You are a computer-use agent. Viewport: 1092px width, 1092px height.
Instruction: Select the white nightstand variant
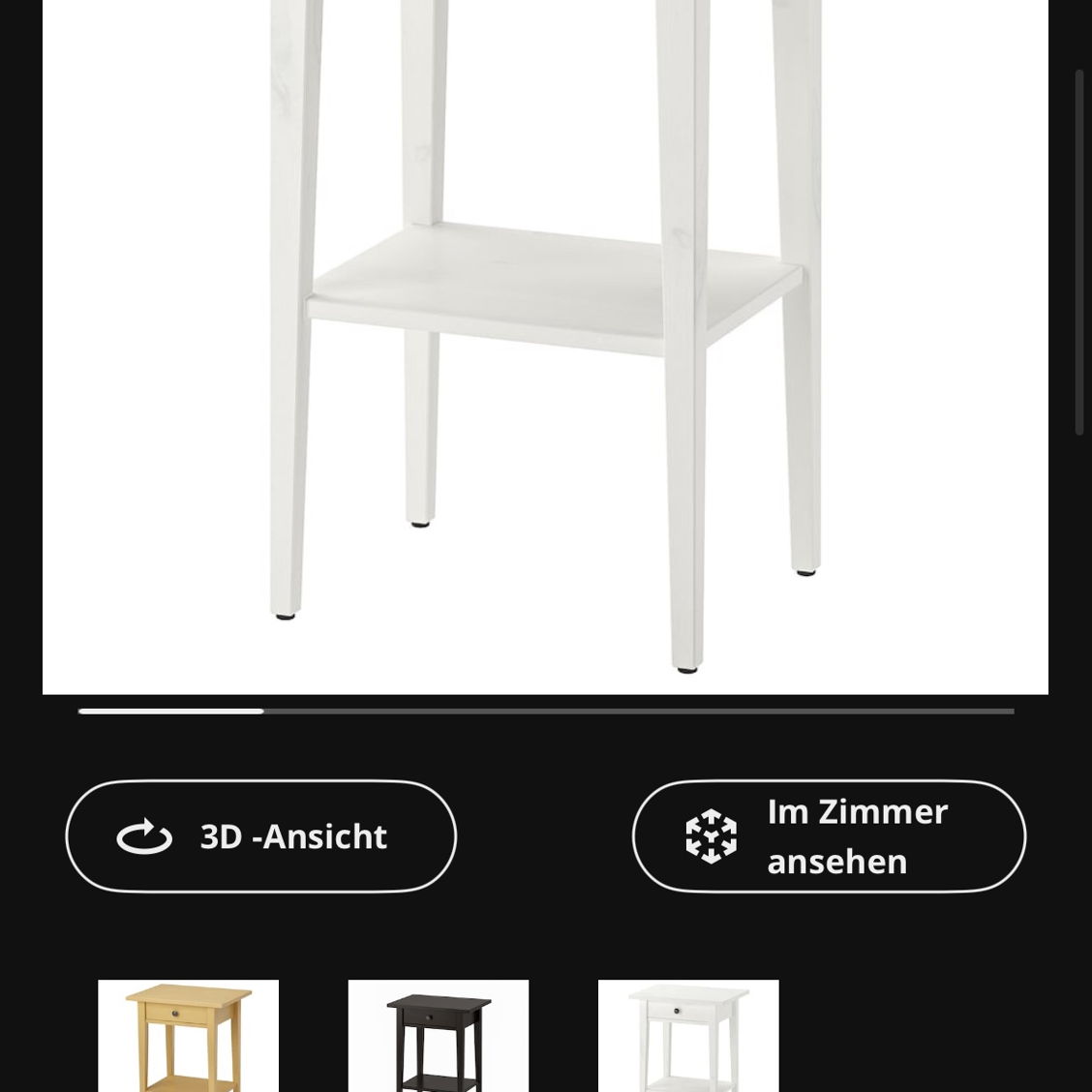click(x=688, y=1036)
